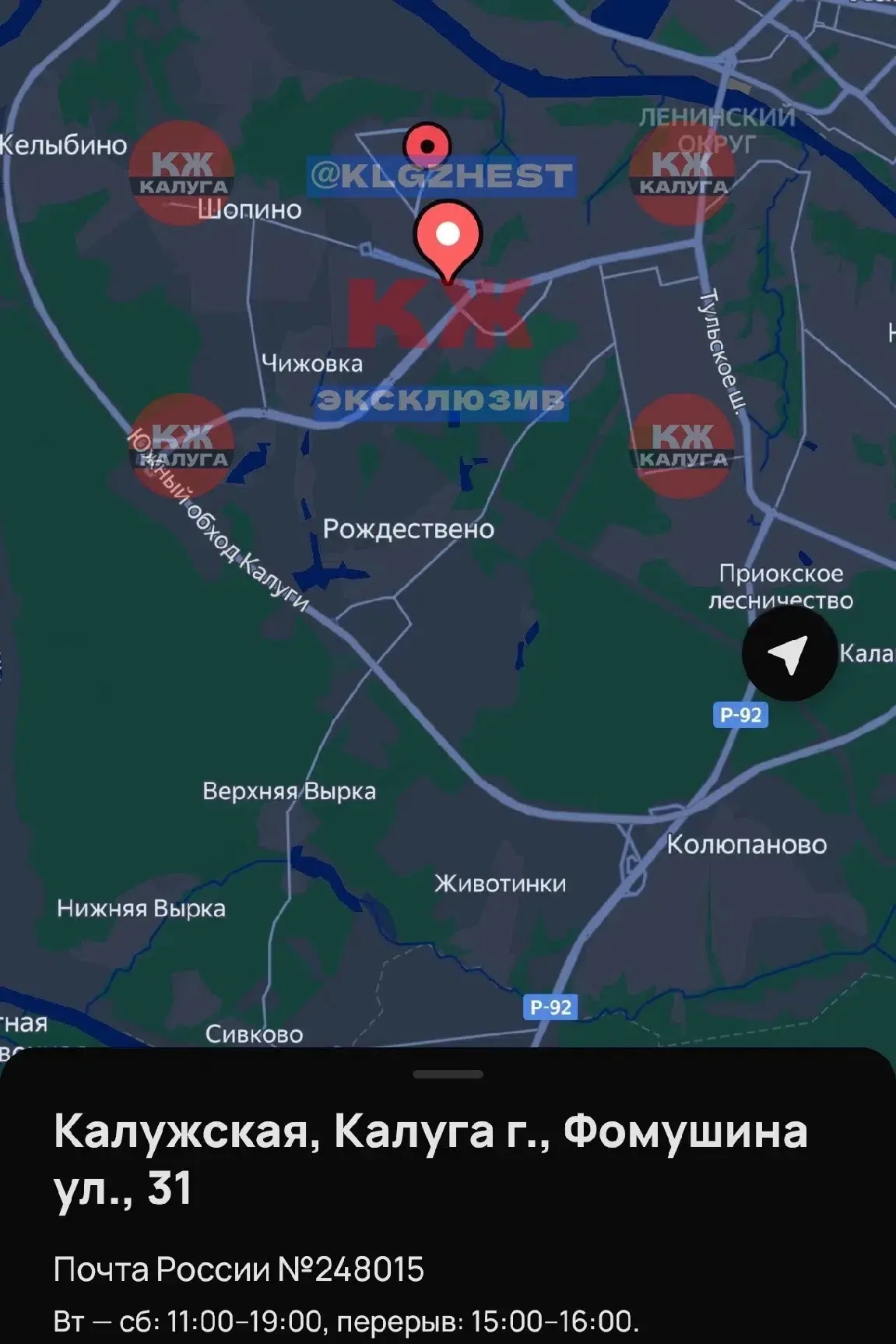Select the small red dot marker above the pin

pyautogui.click(x=427, y=146)
